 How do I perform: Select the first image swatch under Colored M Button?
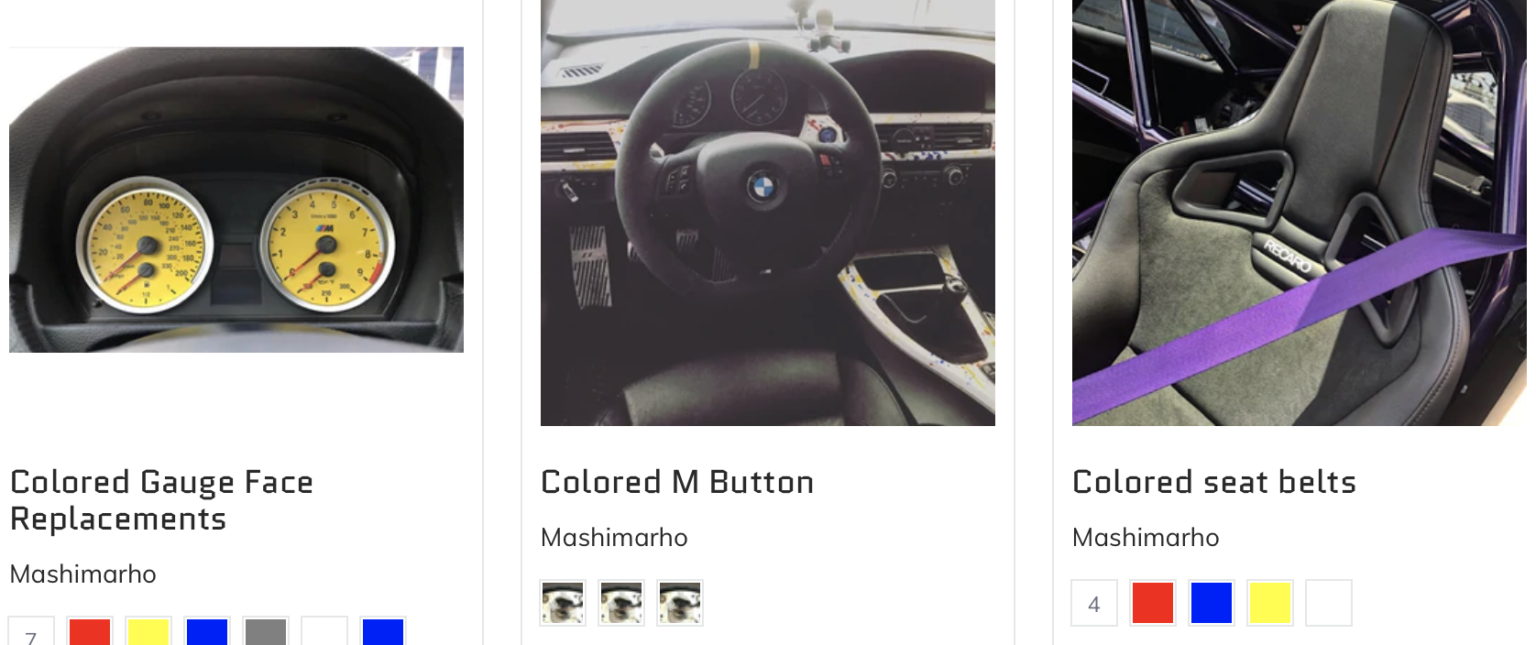pyautogui.click(x=563, y=603)
